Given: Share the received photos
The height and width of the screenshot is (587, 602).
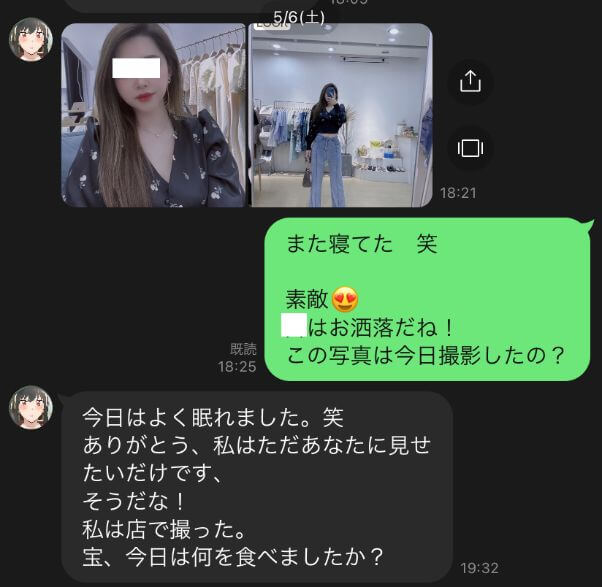Looking at the screenshot, I should pyautogui.click(x=470, y=82).
